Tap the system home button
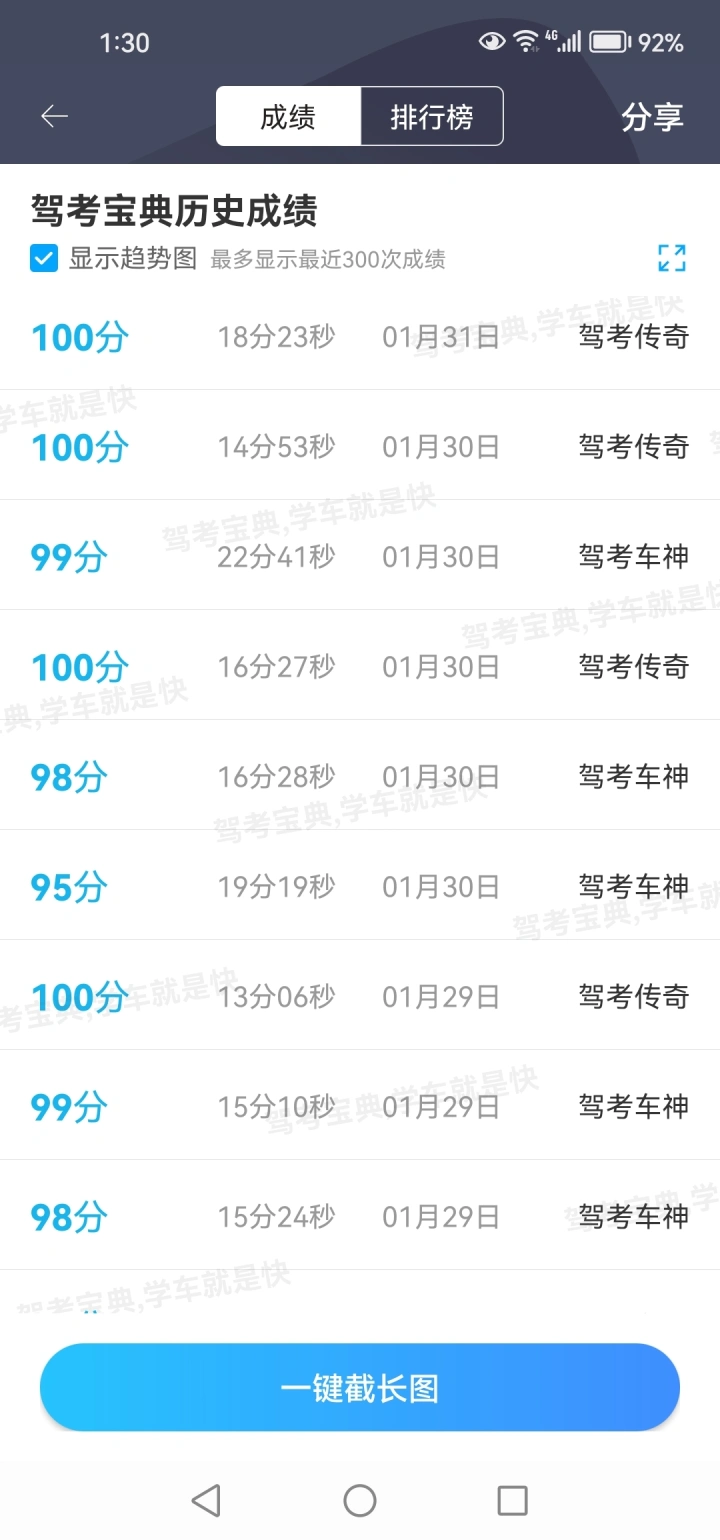 click(x=360, y=1500)
